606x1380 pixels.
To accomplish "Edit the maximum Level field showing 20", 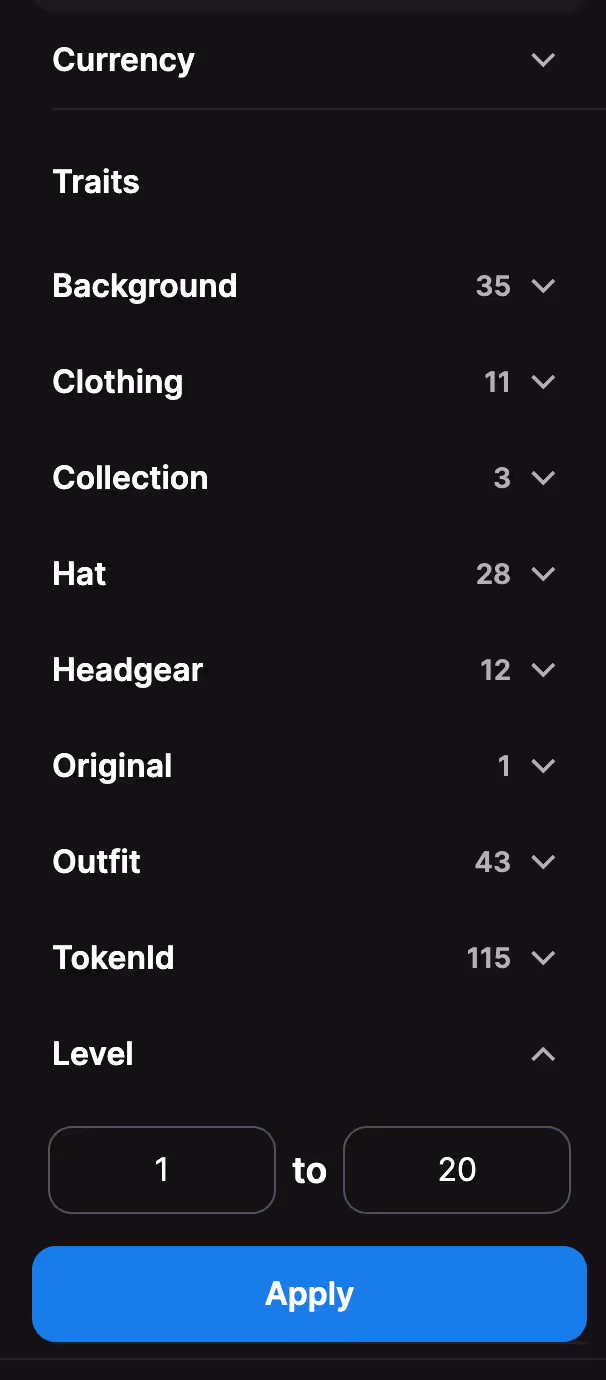I will tap(457, 1170).
